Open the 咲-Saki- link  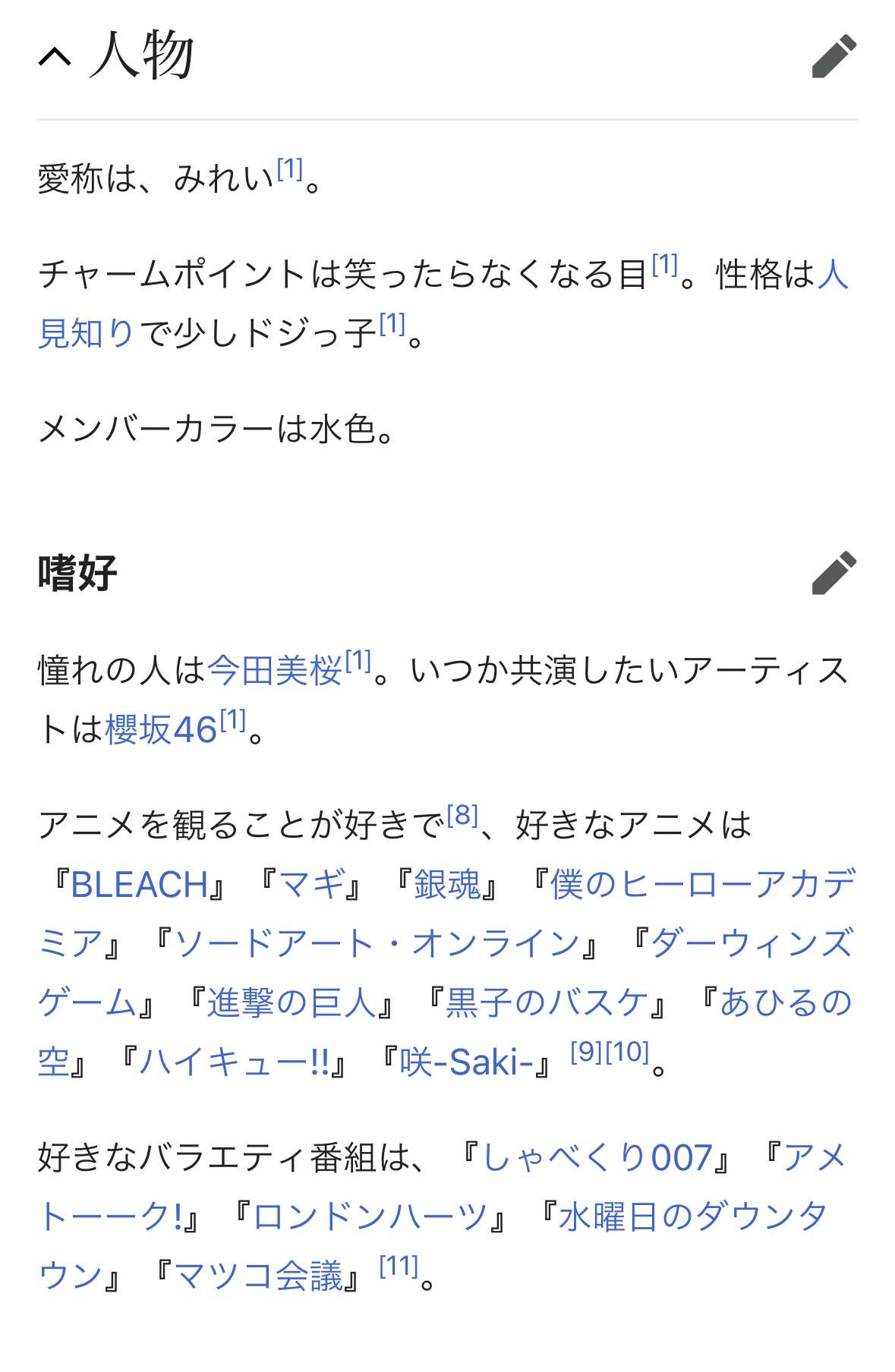[x=466, y=1062]
